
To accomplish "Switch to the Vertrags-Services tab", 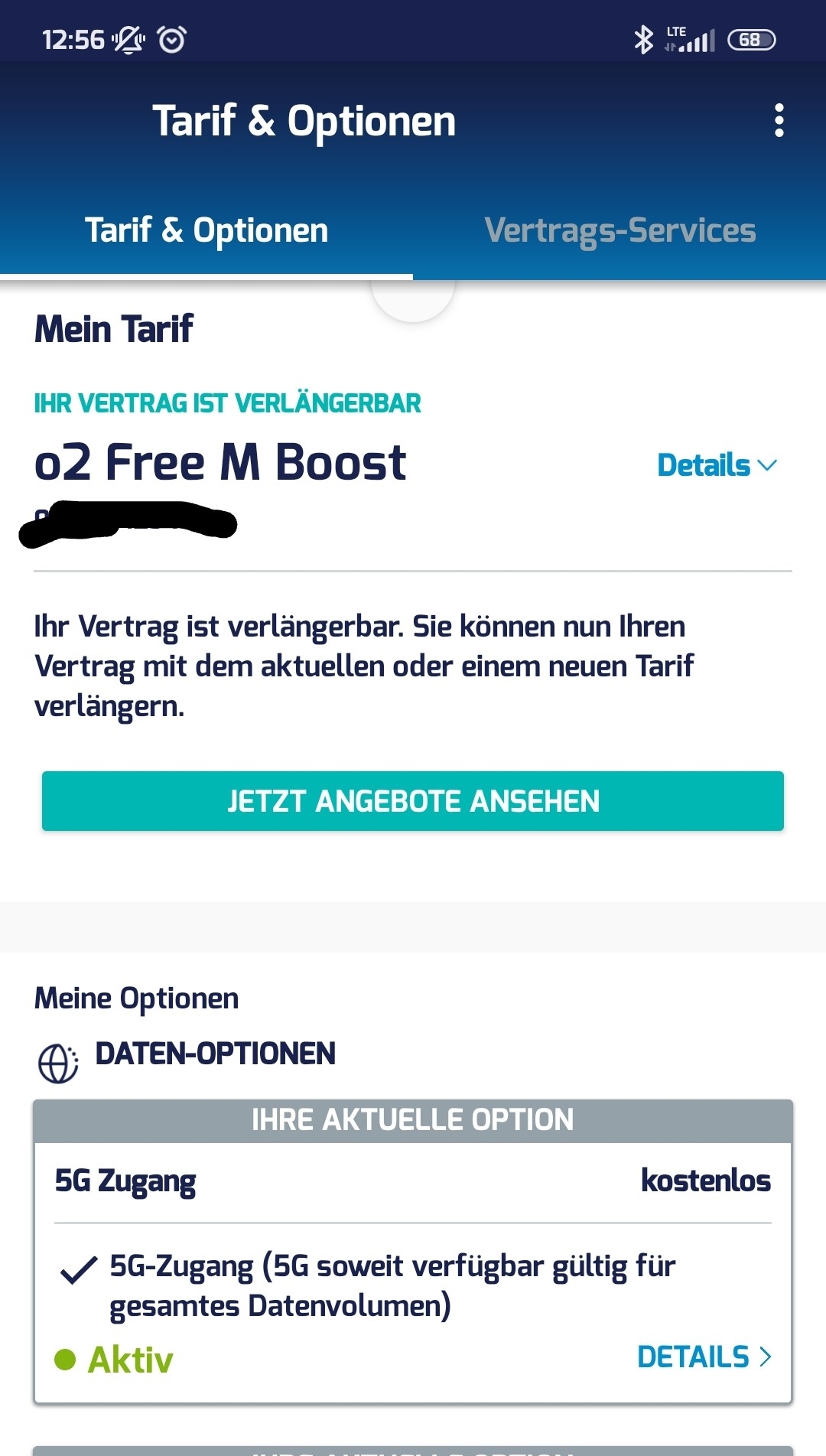I will (x=619, y=230).
